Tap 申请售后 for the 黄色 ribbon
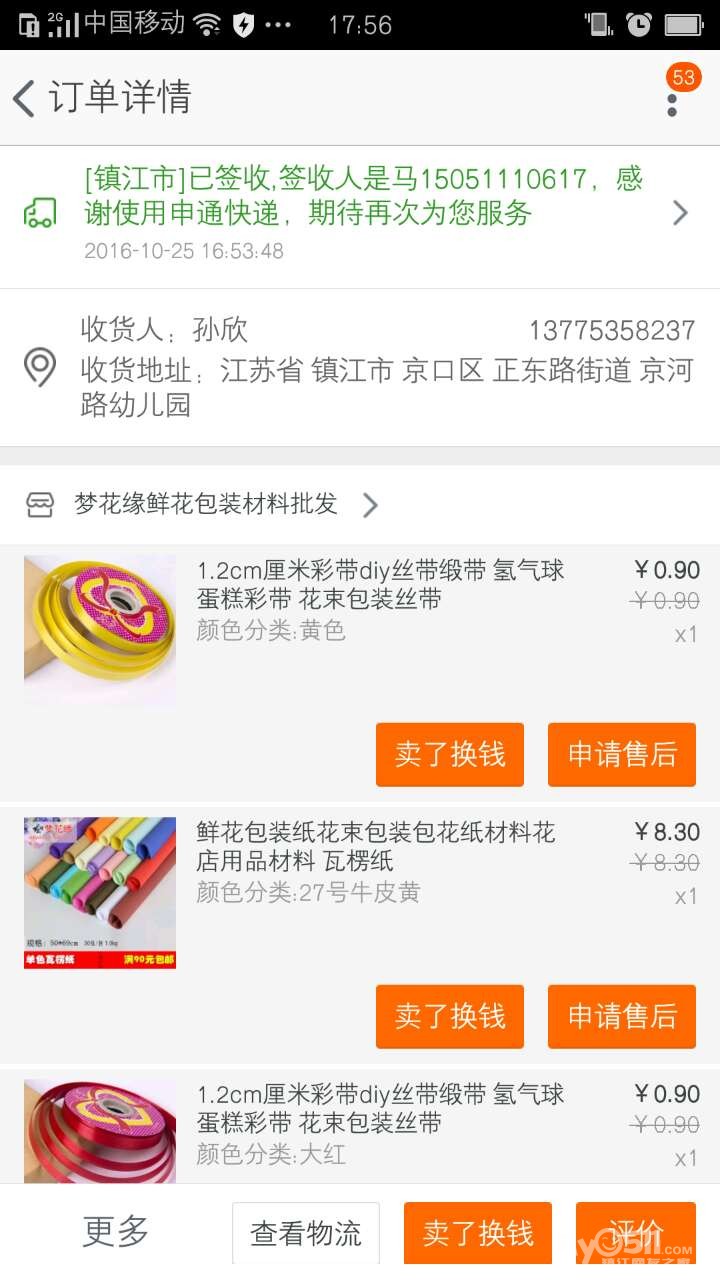 click(x=622, y=754)
